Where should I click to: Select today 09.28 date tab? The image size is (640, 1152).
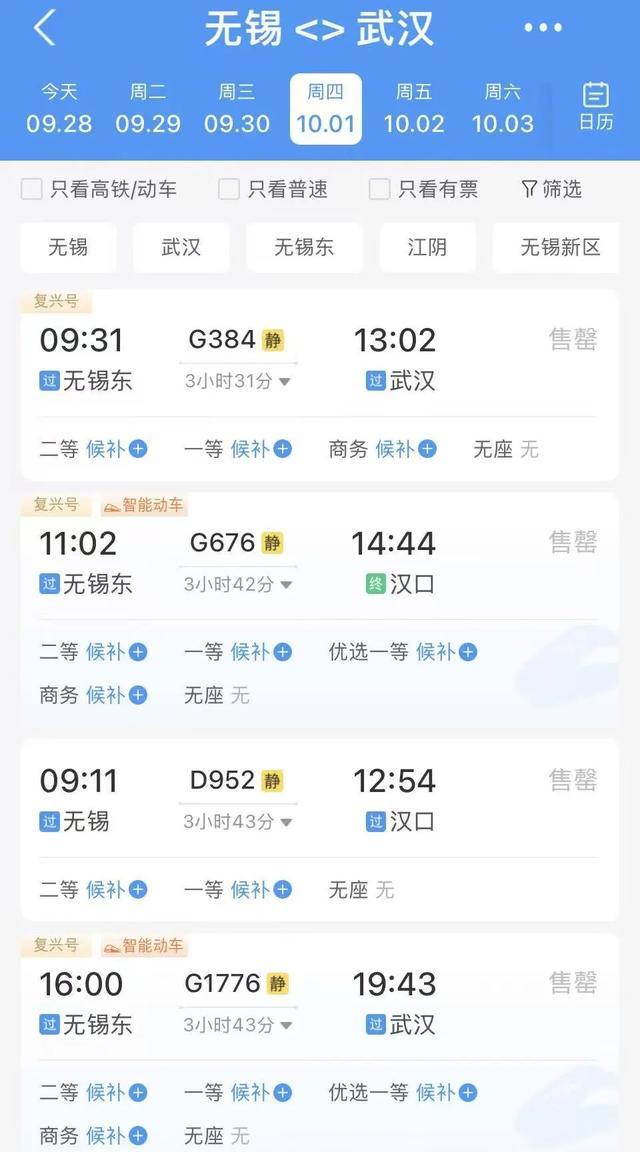[59, 108]
